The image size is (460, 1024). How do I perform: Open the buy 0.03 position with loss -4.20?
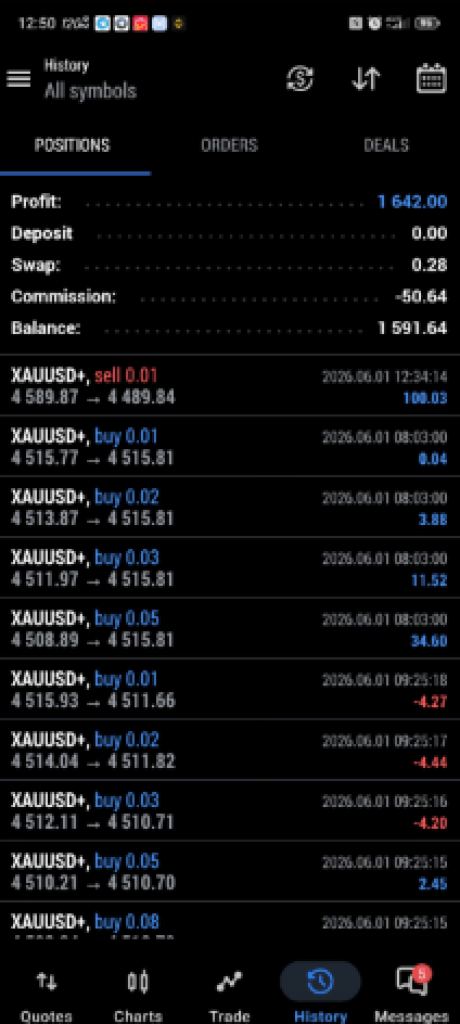tap(230, 811)
